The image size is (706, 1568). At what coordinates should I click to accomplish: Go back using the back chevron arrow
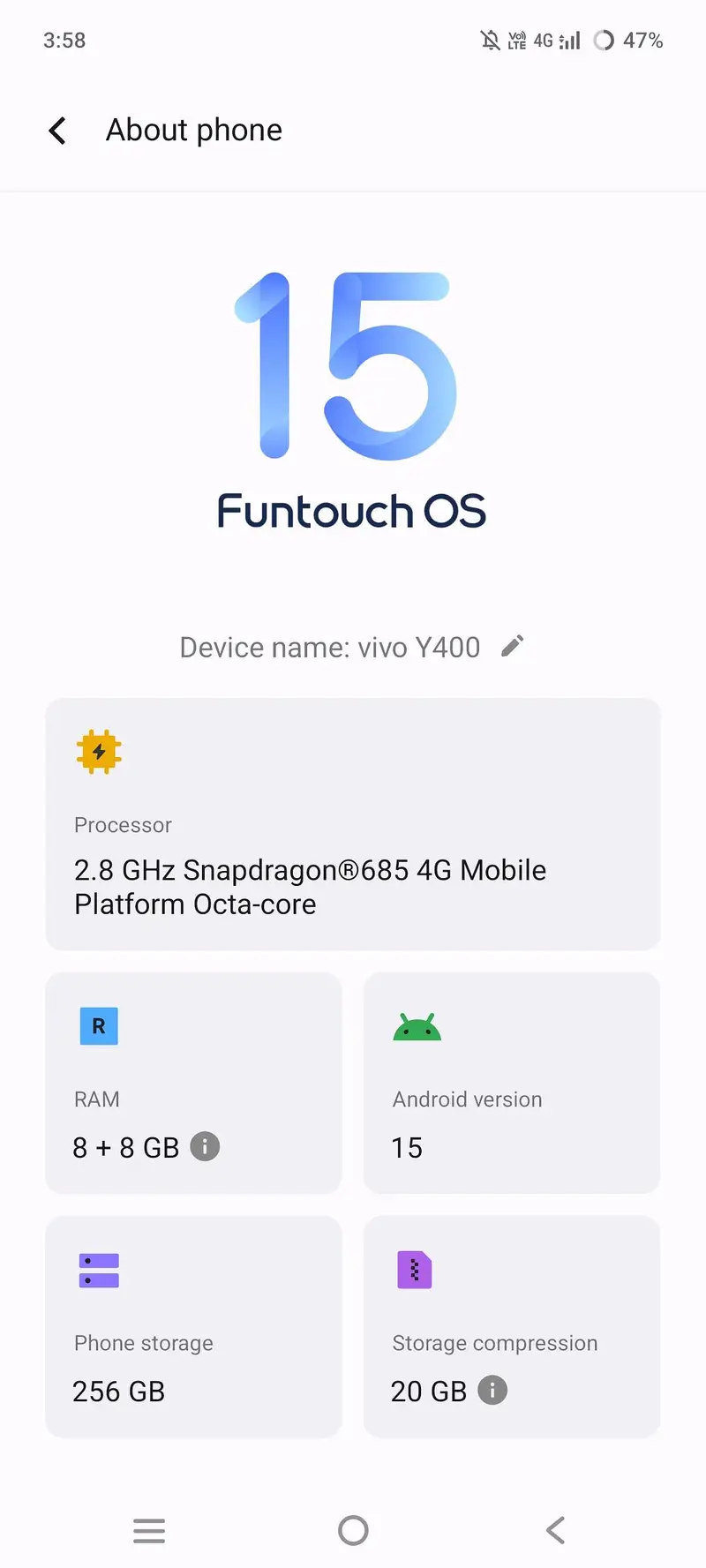tap(57, 130)
